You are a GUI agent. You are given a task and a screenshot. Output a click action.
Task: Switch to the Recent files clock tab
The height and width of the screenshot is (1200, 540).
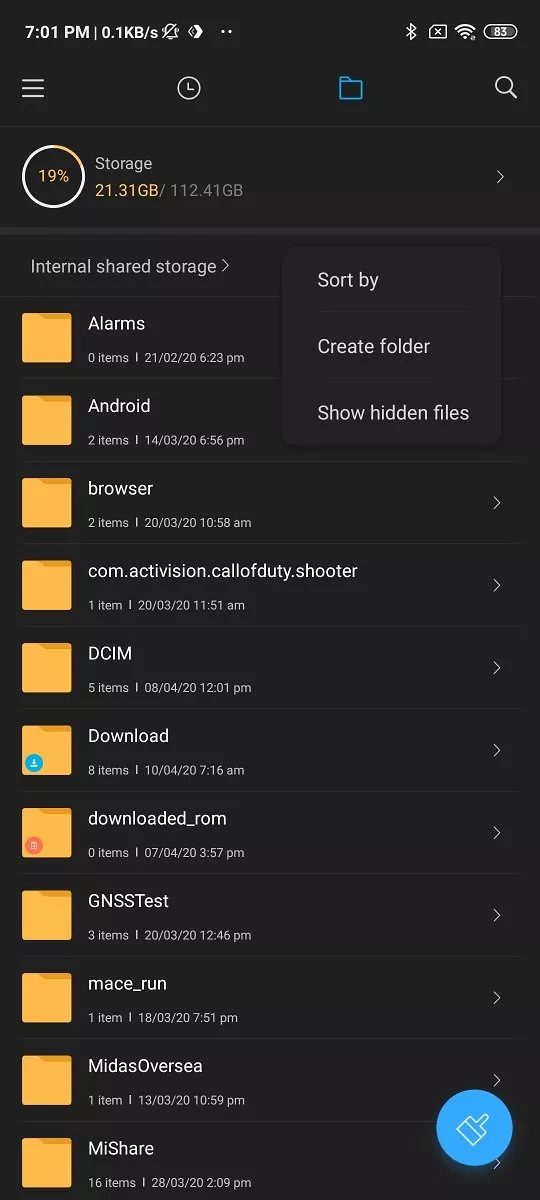click(x=189, y=89)
